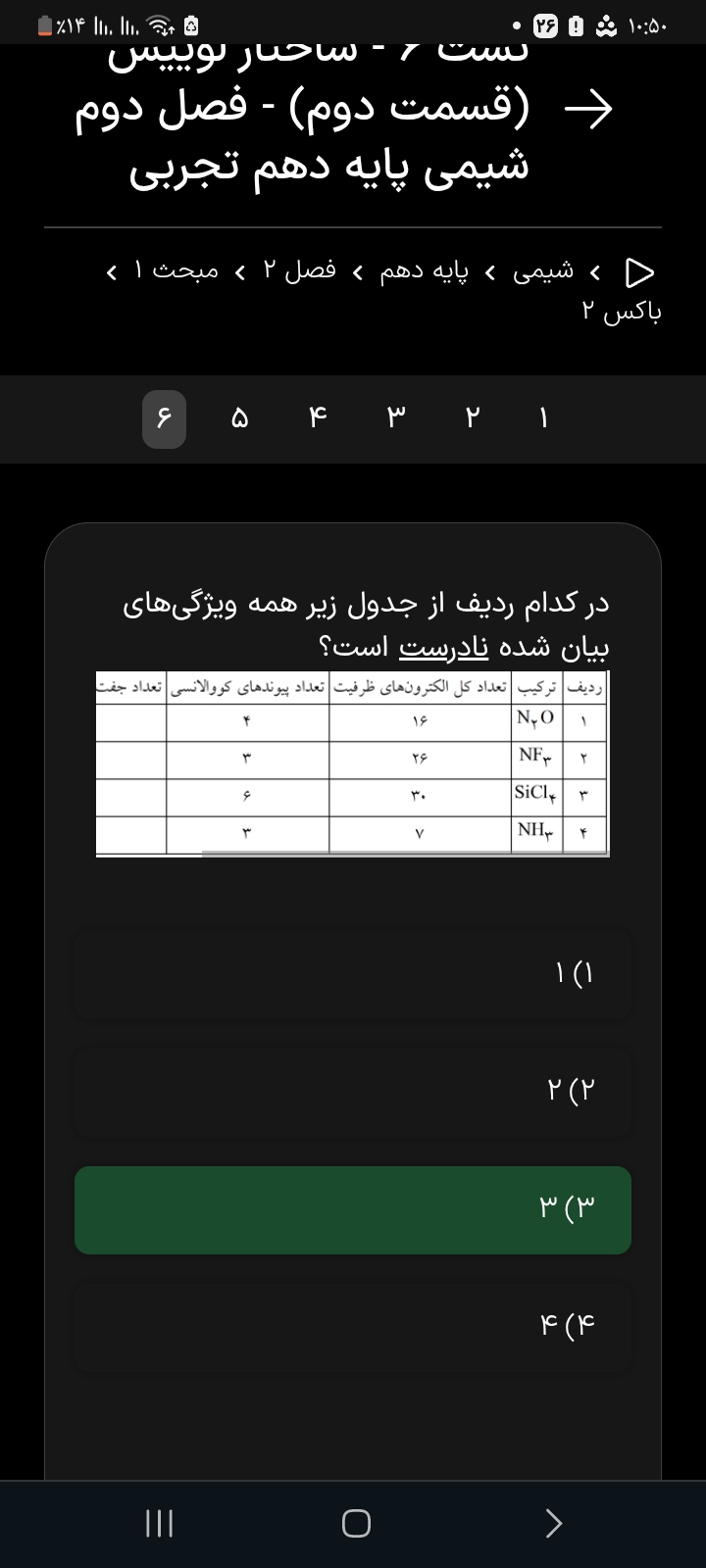Go to question ۱
The height and width of the screenshot is (1568, 706).
544,419
